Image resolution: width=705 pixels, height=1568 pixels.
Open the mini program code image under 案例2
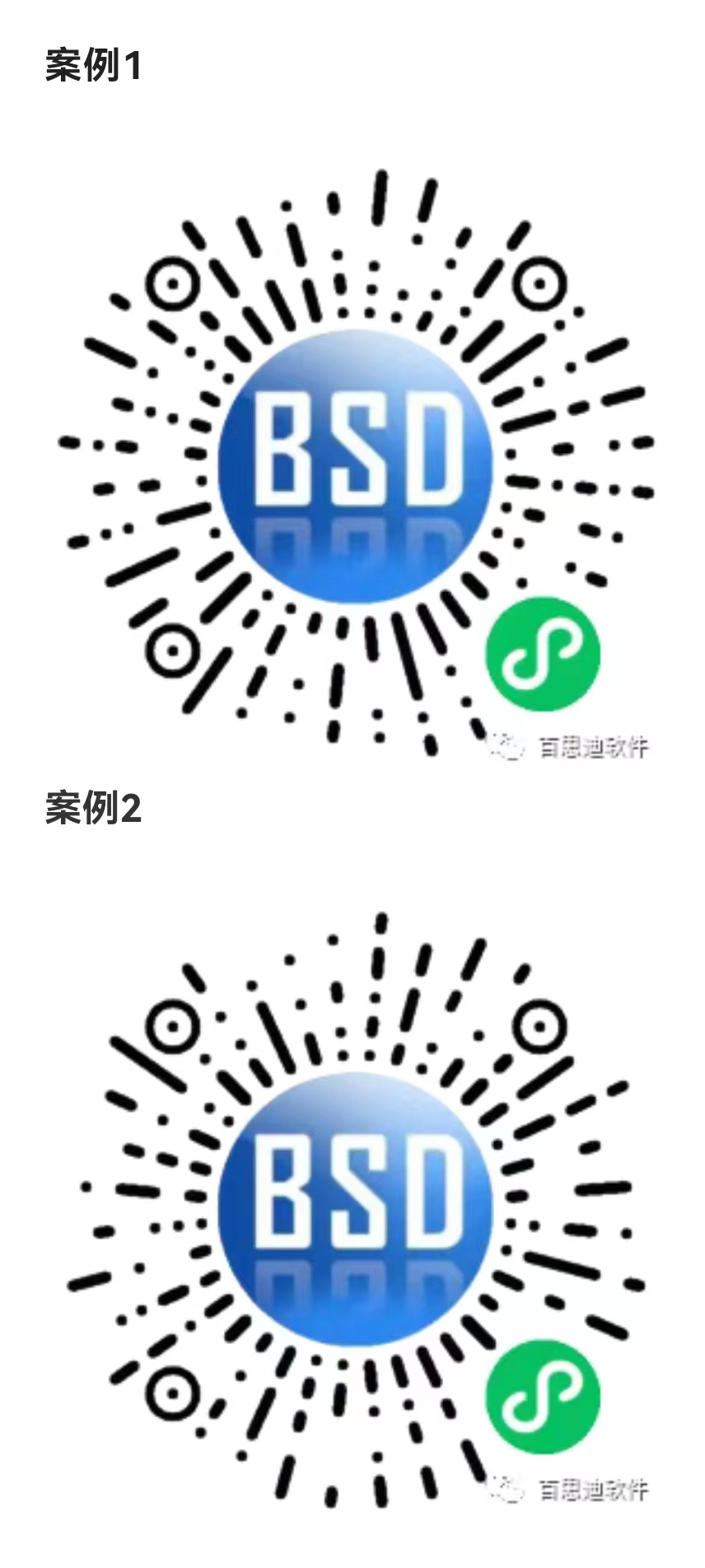(x=354, y=1206)
